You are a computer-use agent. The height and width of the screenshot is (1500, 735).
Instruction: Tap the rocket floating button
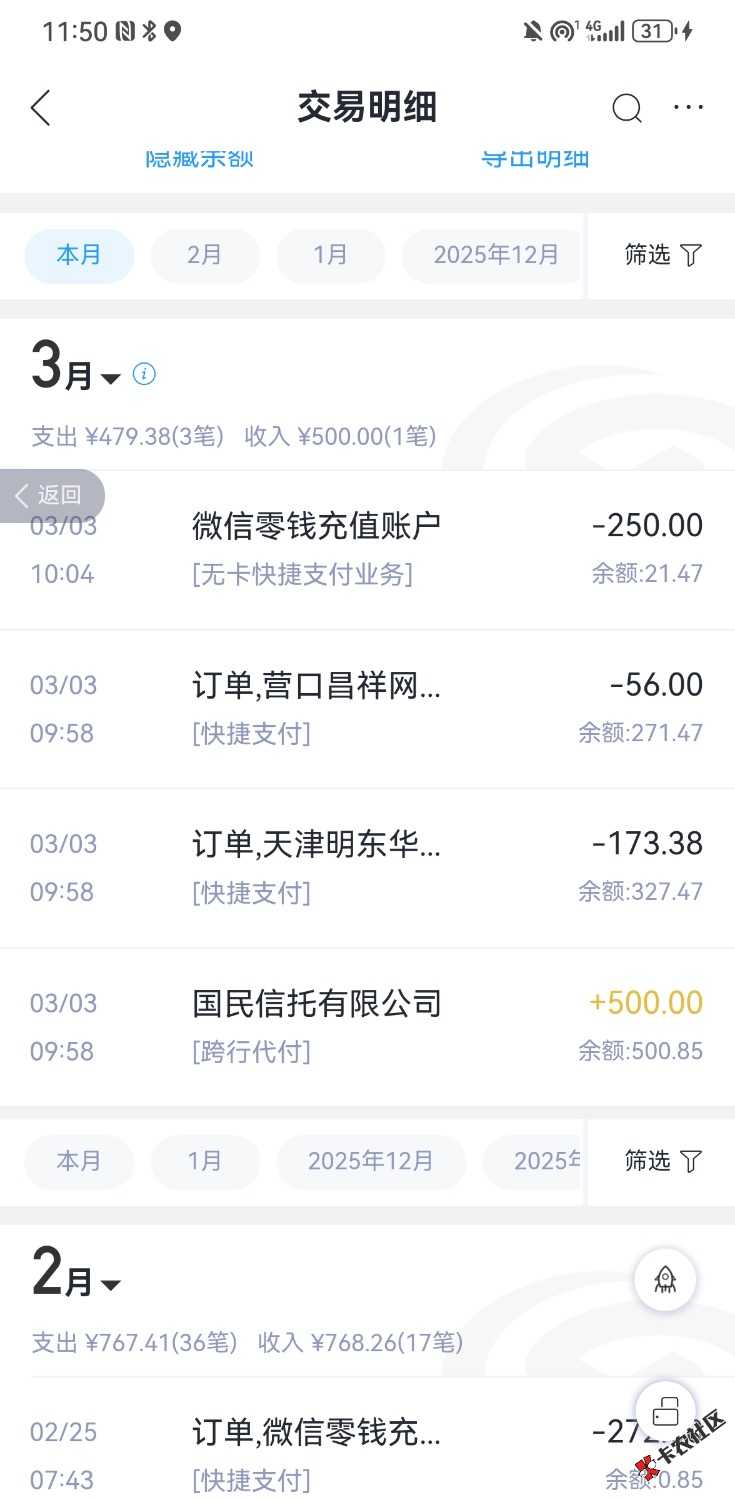665,1279
